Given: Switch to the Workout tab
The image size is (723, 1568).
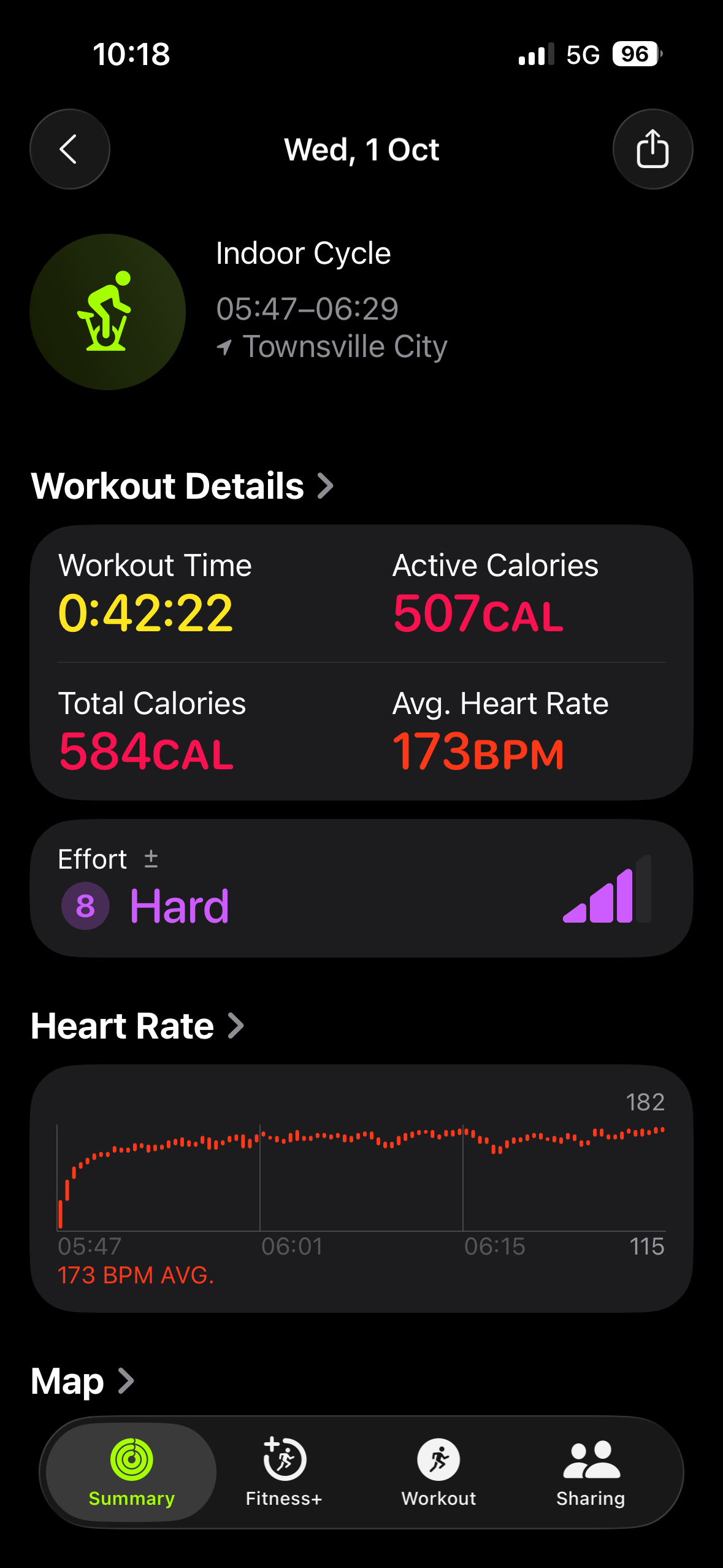Looking at the screenshot, I should click(438, 1472).
